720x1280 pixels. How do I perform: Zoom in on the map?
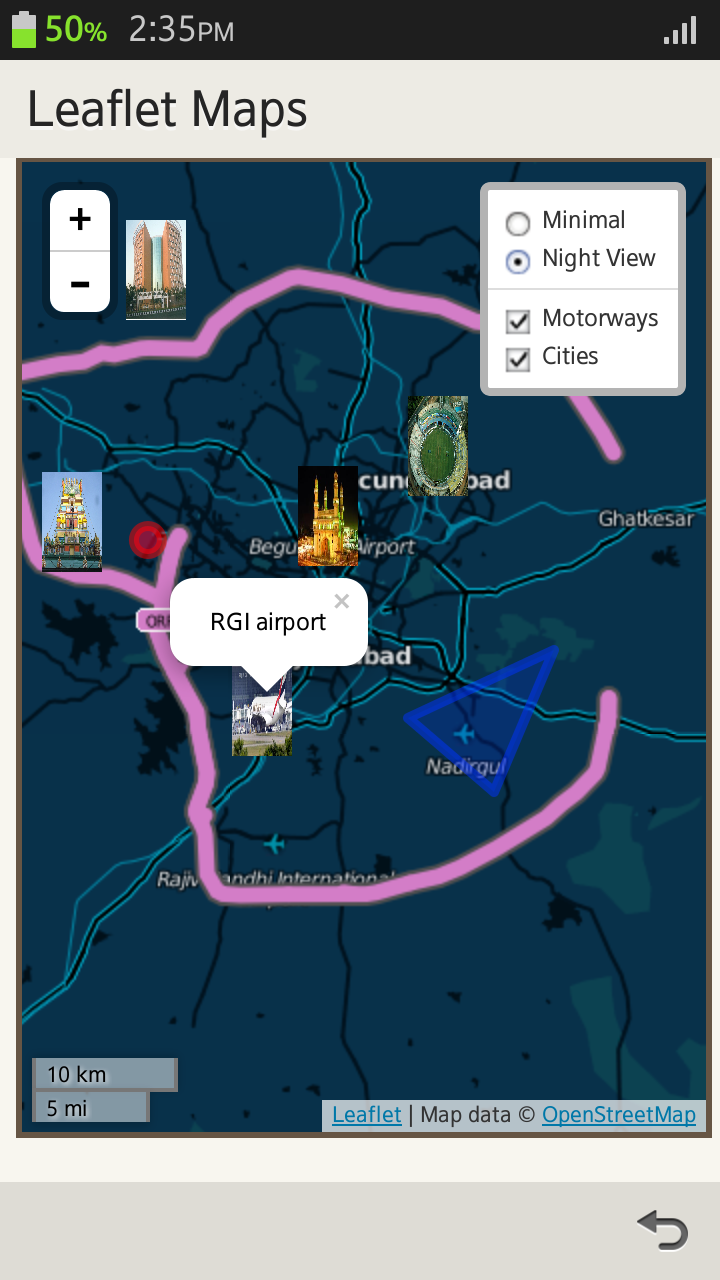click(x=80, y=220)
